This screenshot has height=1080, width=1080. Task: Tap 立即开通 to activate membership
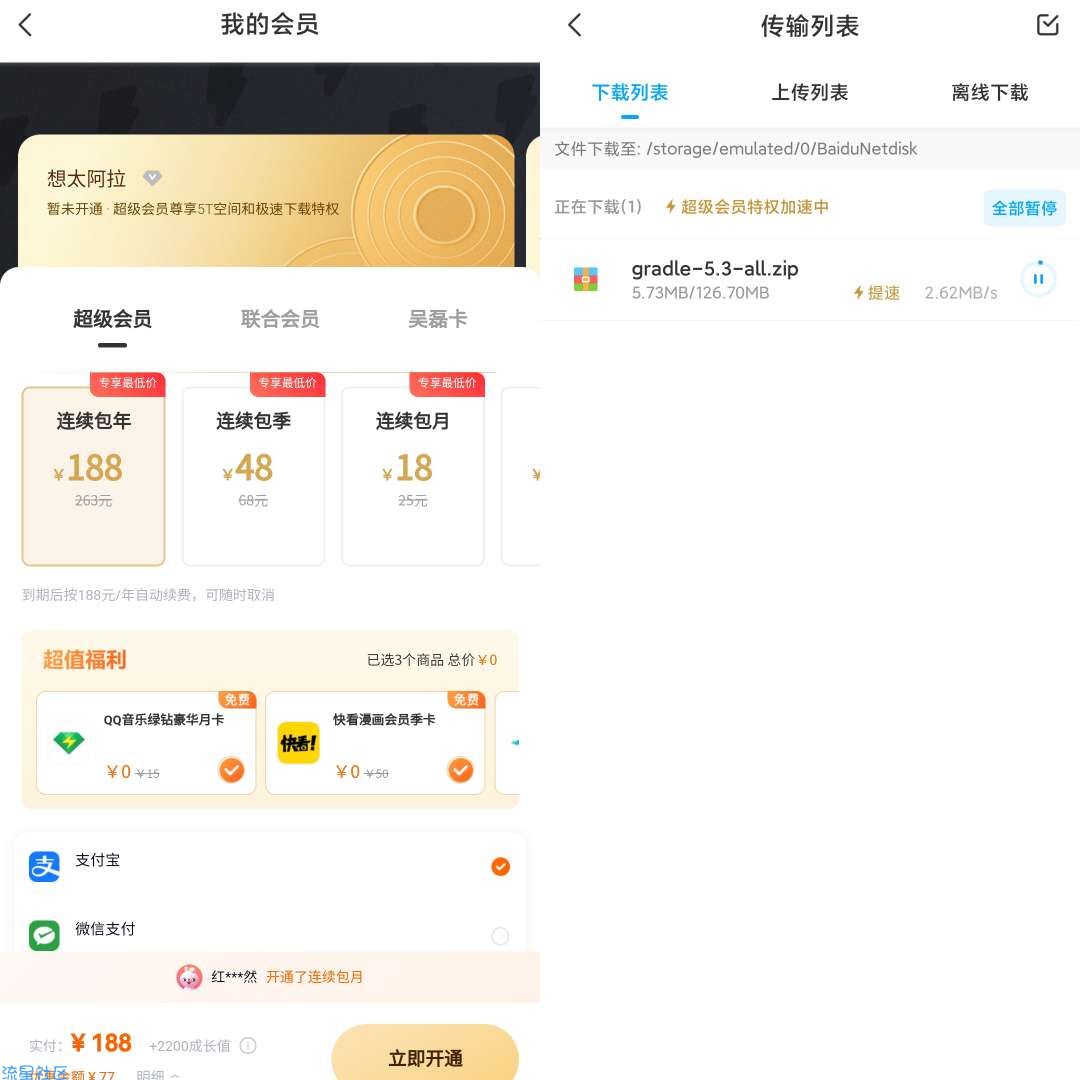point(425,1056)
